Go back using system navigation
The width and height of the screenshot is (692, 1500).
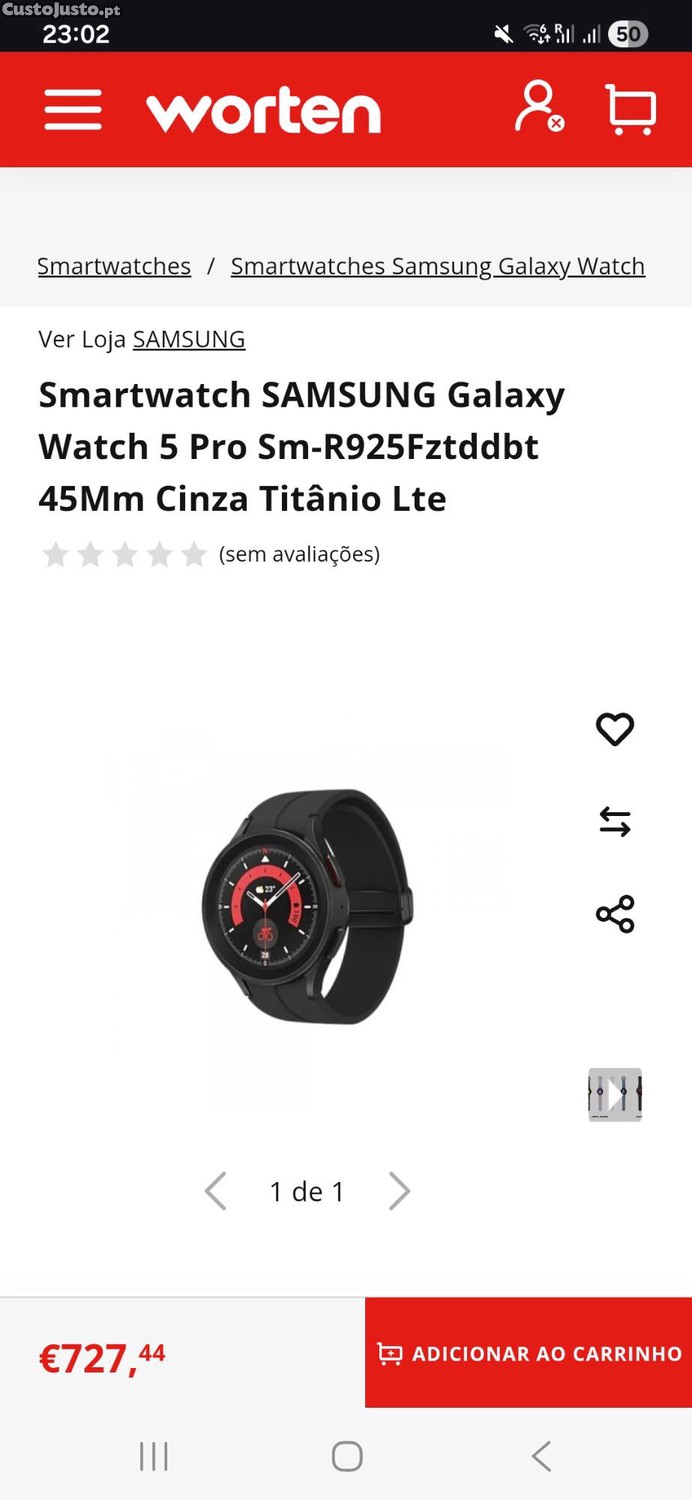tap(541, 1456)
